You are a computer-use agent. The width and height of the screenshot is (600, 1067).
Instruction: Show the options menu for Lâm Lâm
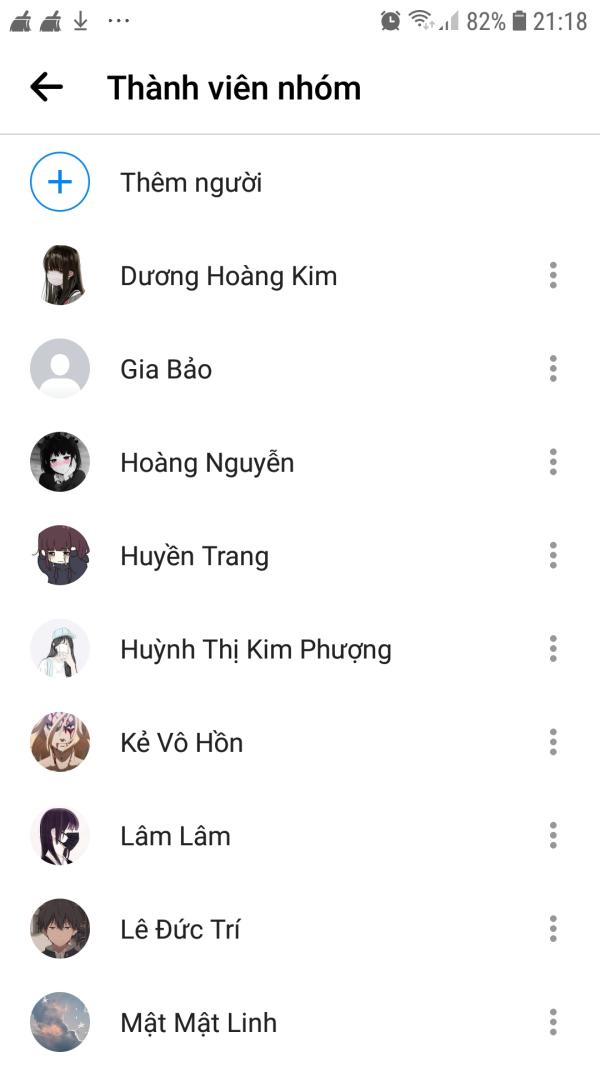point(553,836)
